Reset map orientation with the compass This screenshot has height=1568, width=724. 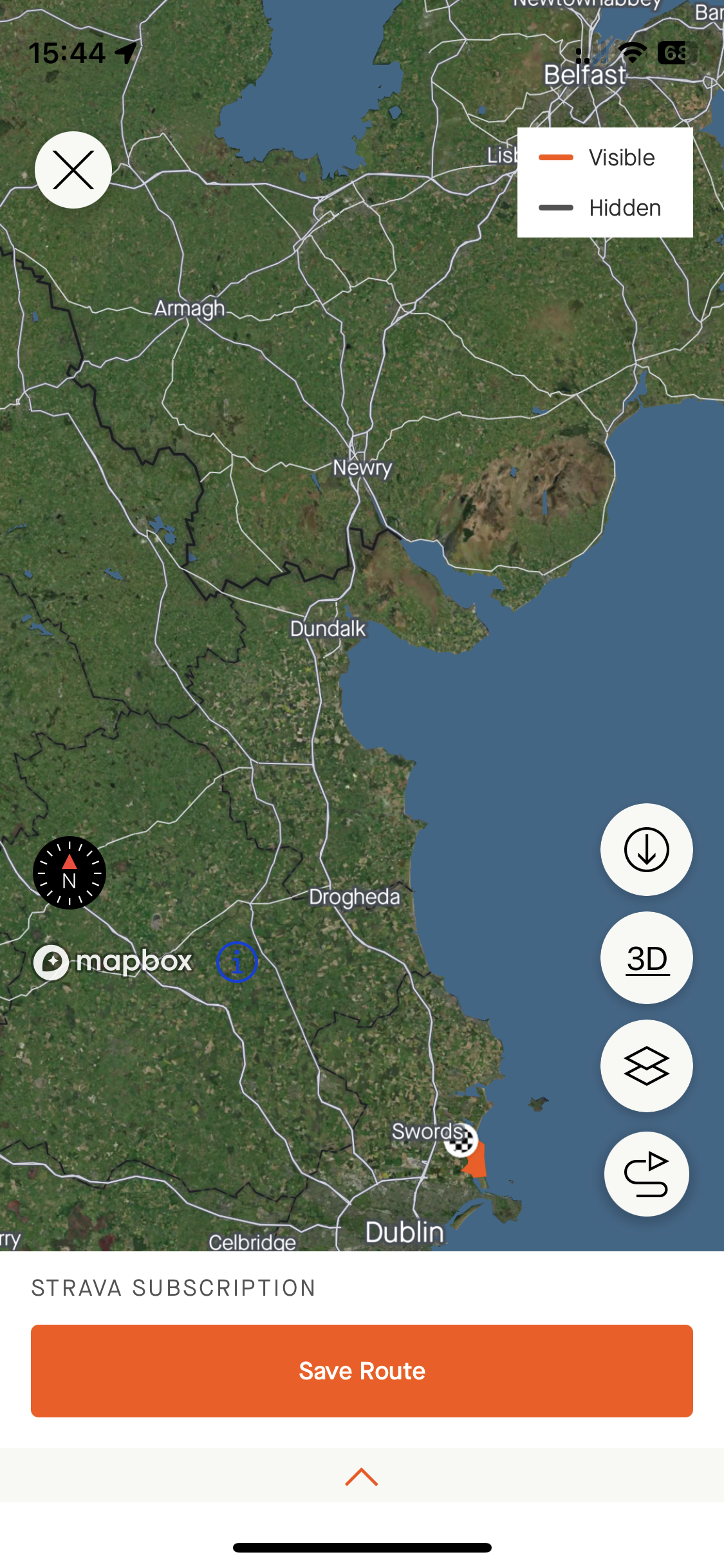[70, 873]
